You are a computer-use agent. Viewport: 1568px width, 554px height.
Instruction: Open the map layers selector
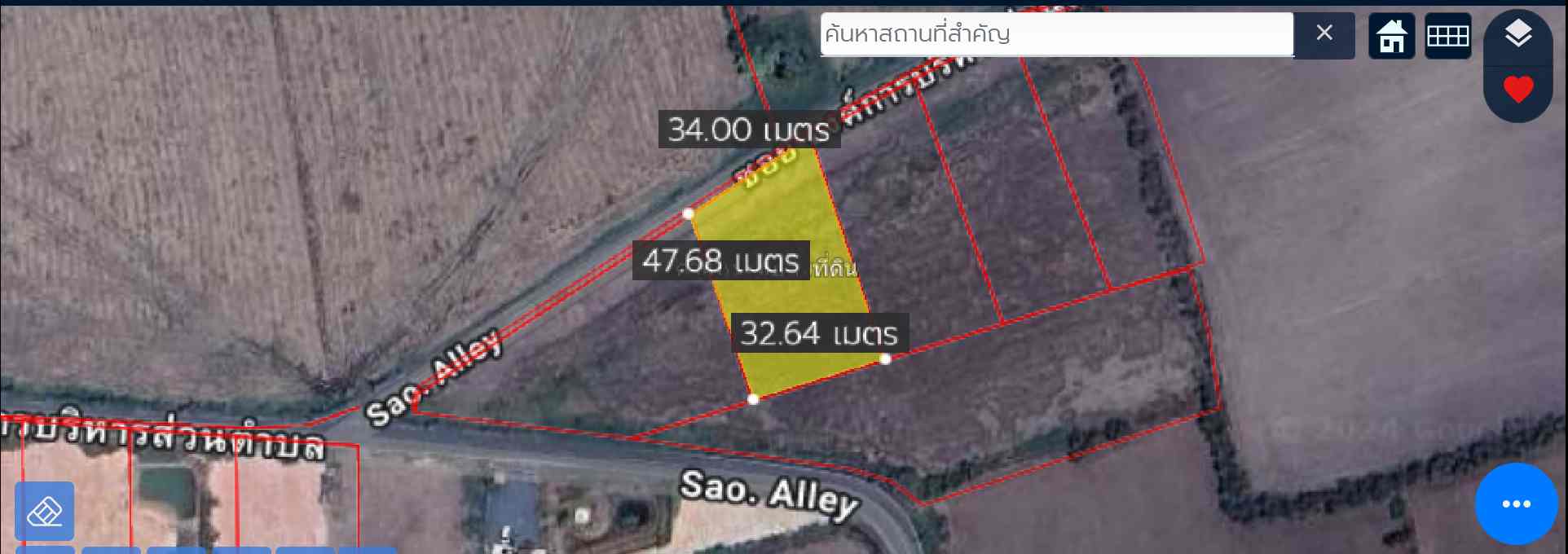[x=1517, y=34]
